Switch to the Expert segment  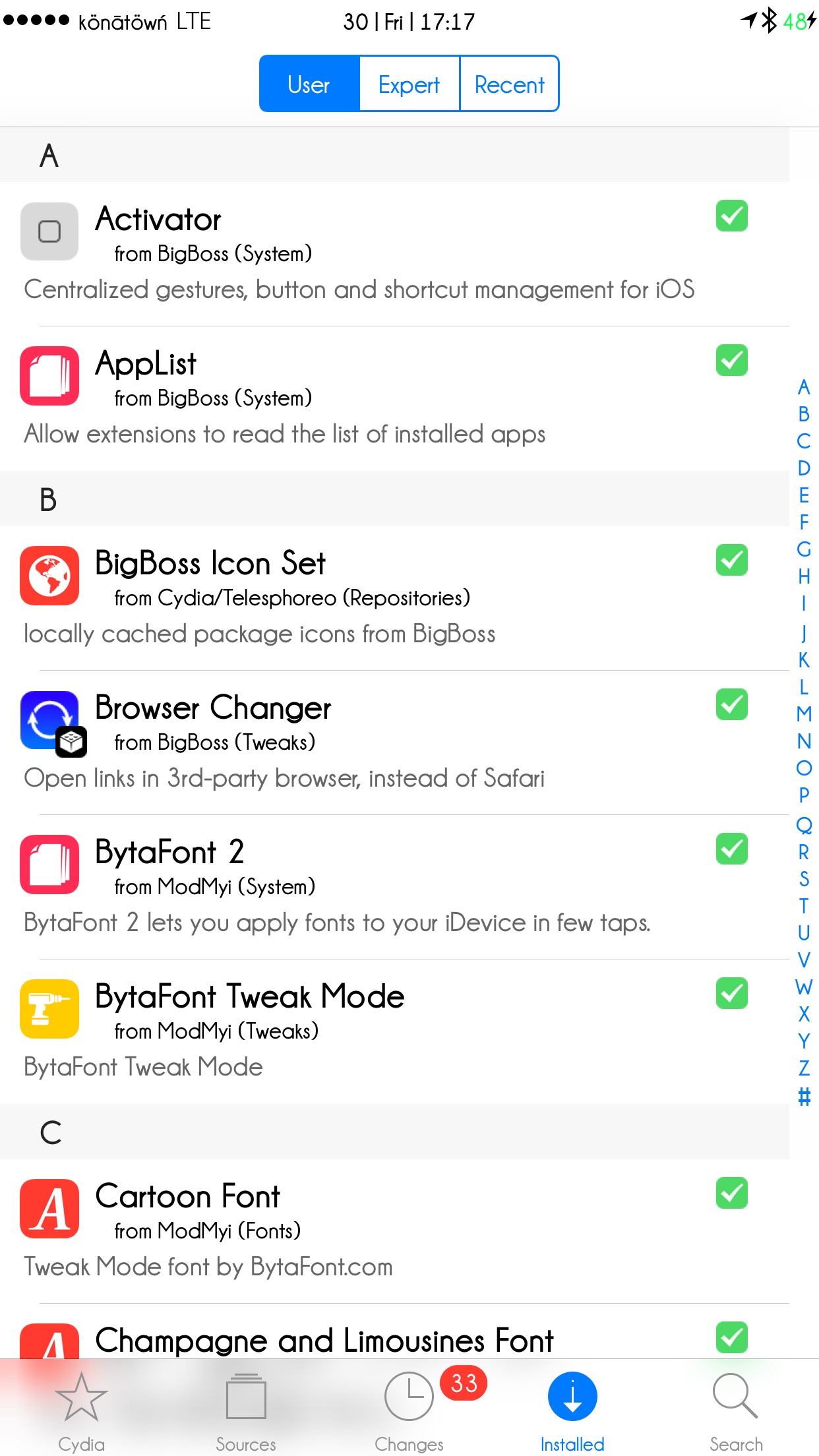(409, 84)
